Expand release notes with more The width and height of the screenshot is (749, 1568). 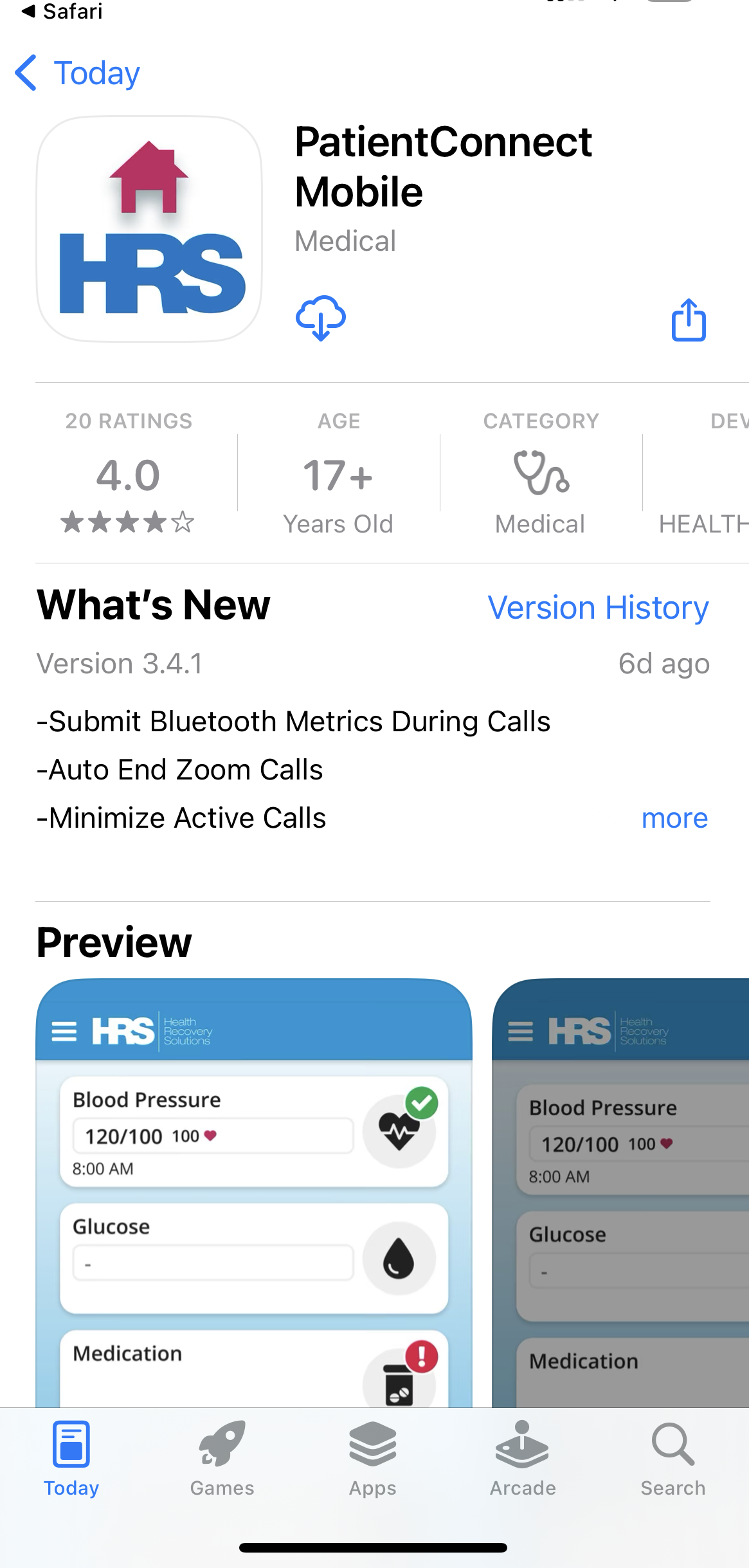tap(674, 818)
